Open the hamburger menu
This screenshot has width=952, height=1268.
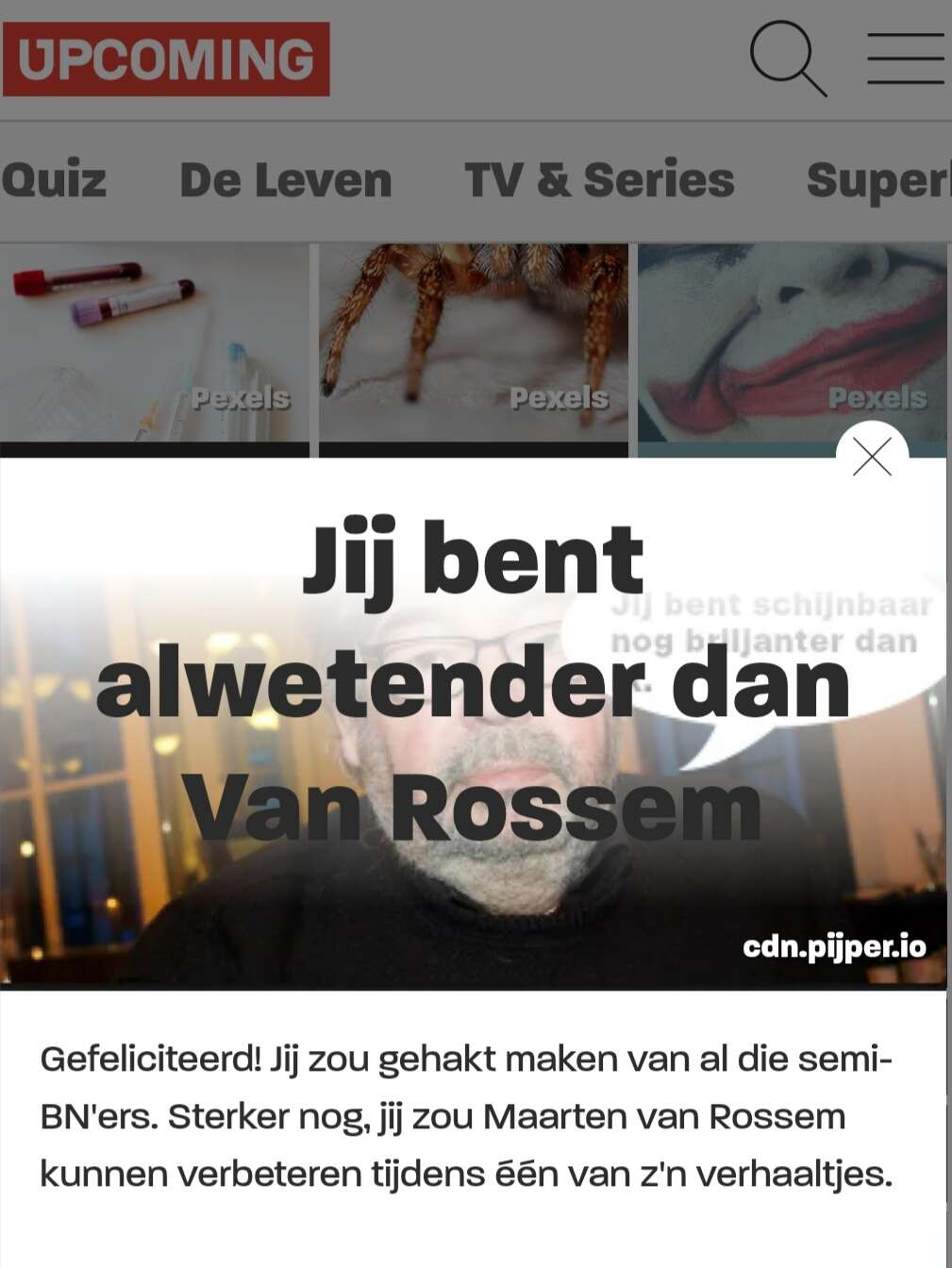coord(905,58)
